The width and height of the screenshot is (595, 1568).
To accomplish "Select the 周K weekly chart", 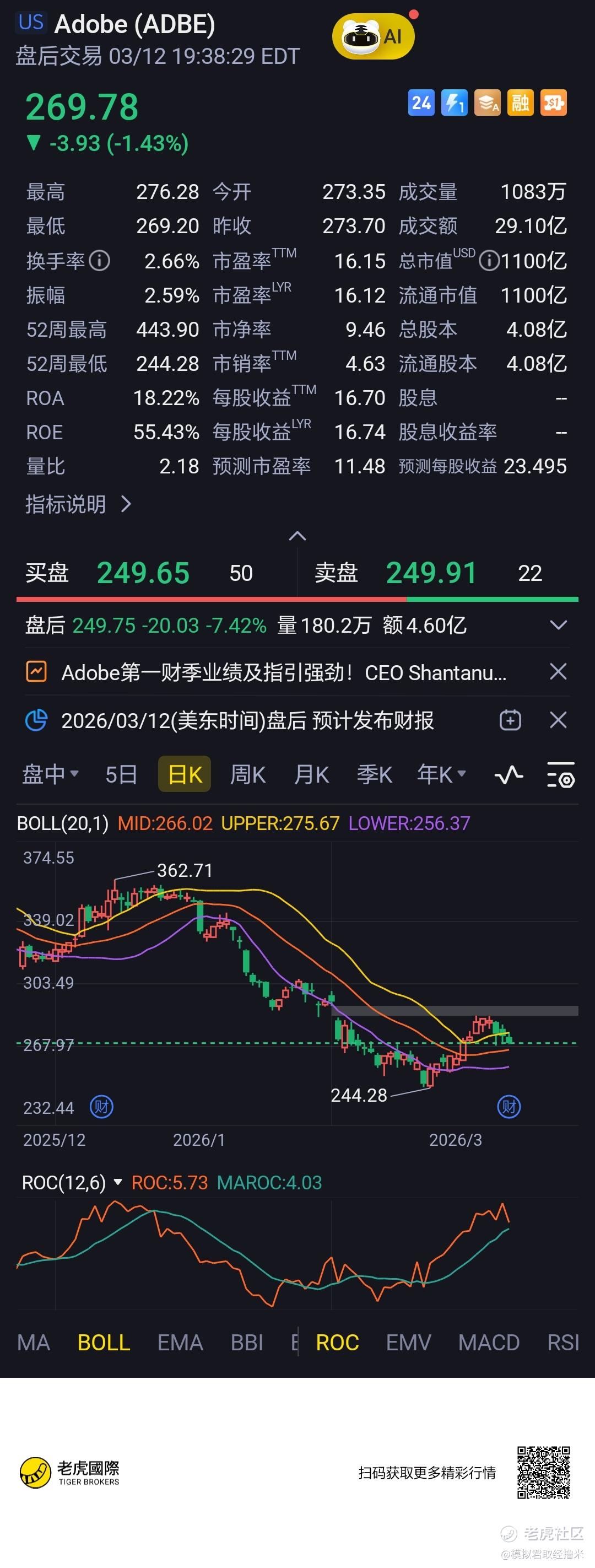I will click(247, 774).
